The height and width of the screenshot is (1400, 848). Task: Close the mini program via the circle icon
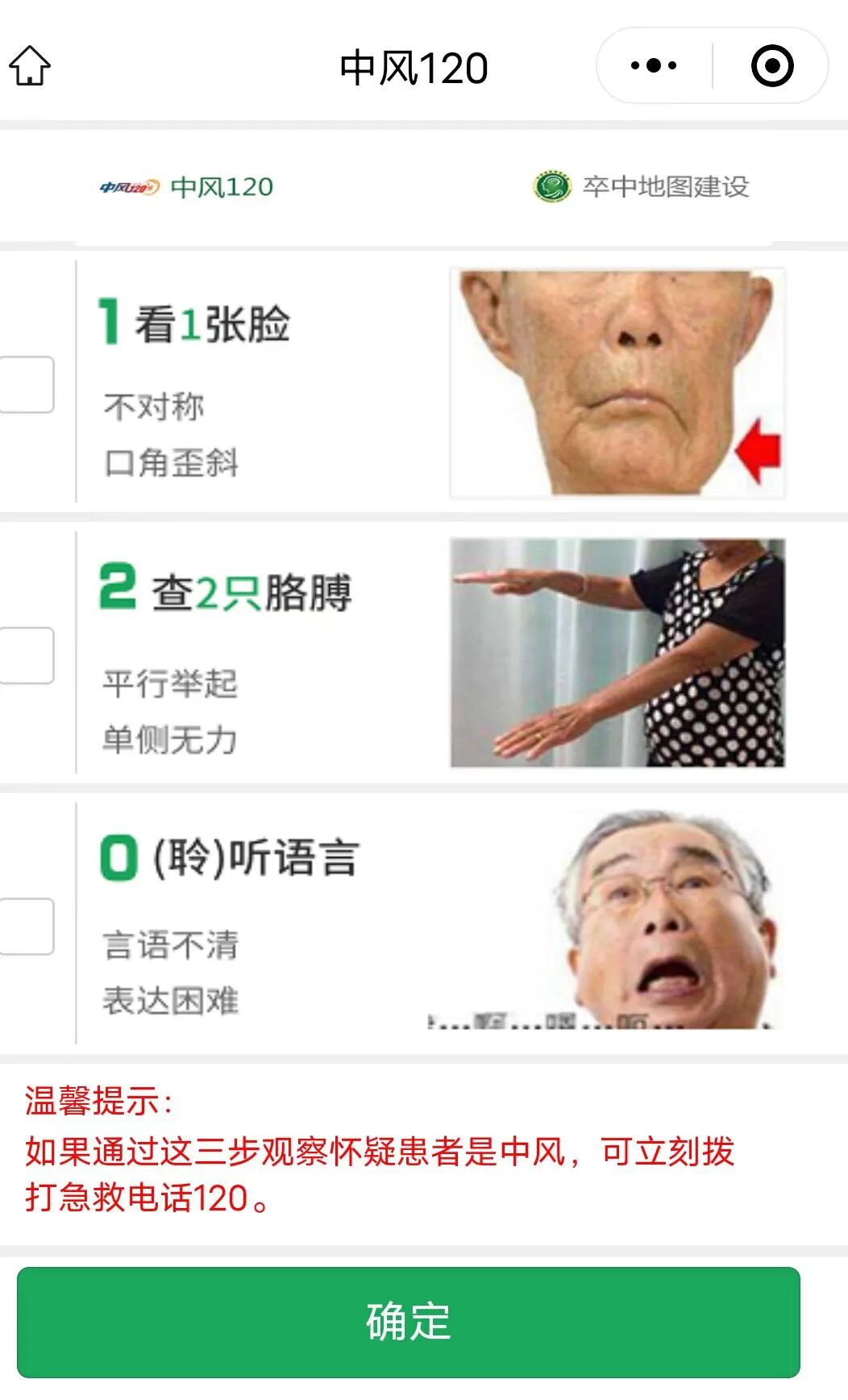[x=771, y=65]
